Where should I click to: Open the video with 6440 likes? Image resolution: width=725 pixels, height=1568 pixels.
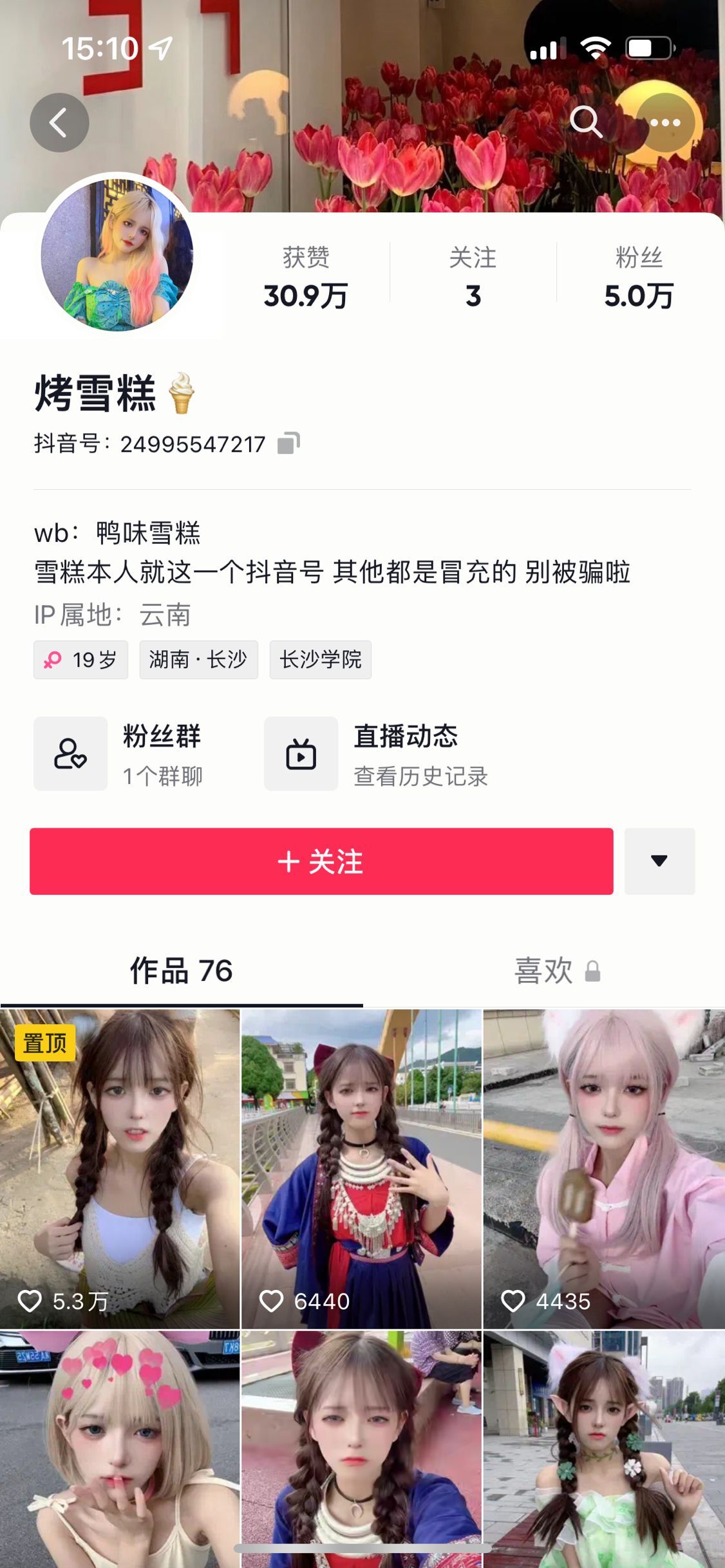pyautogui.click(x=361, y=1168)
